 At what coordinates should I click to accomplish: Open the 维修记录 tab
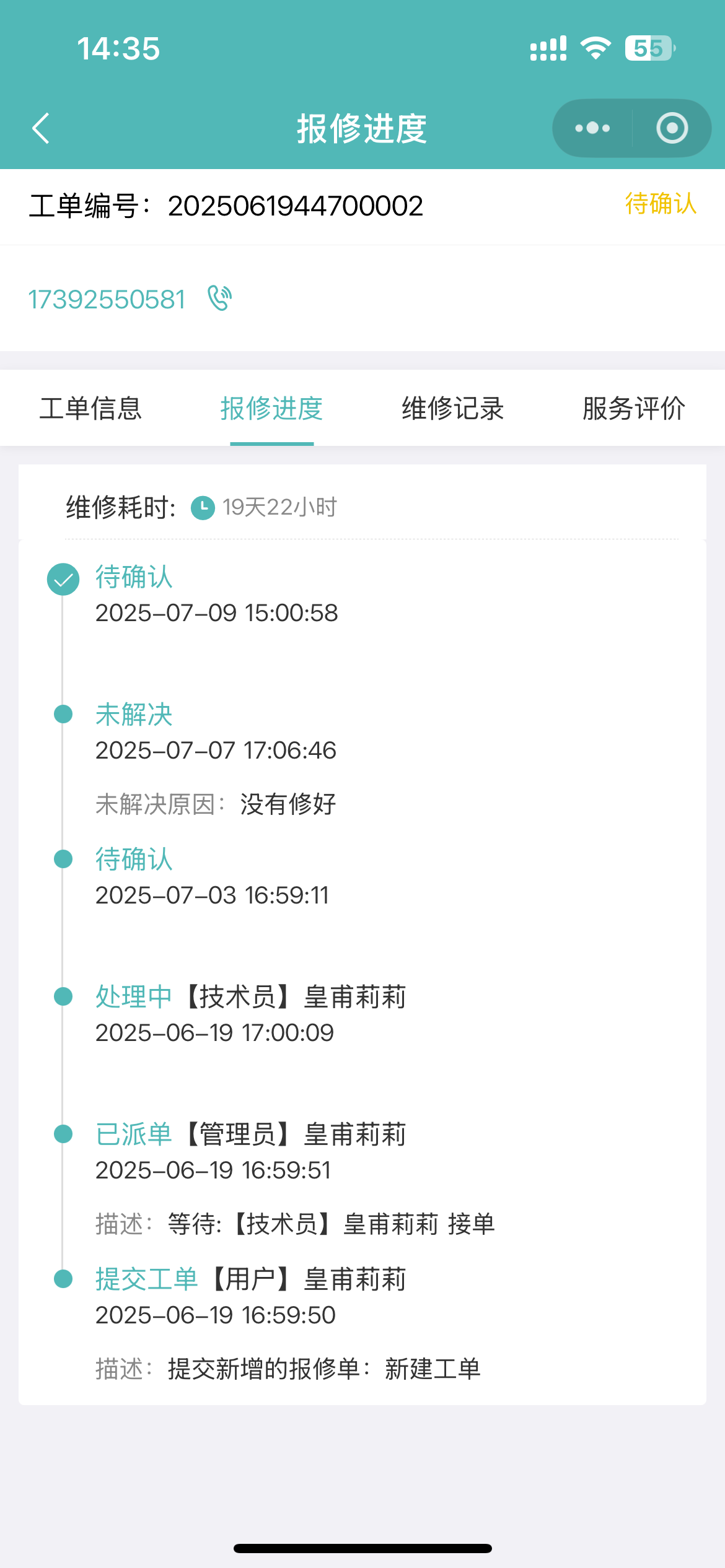(x=453, y=409)
